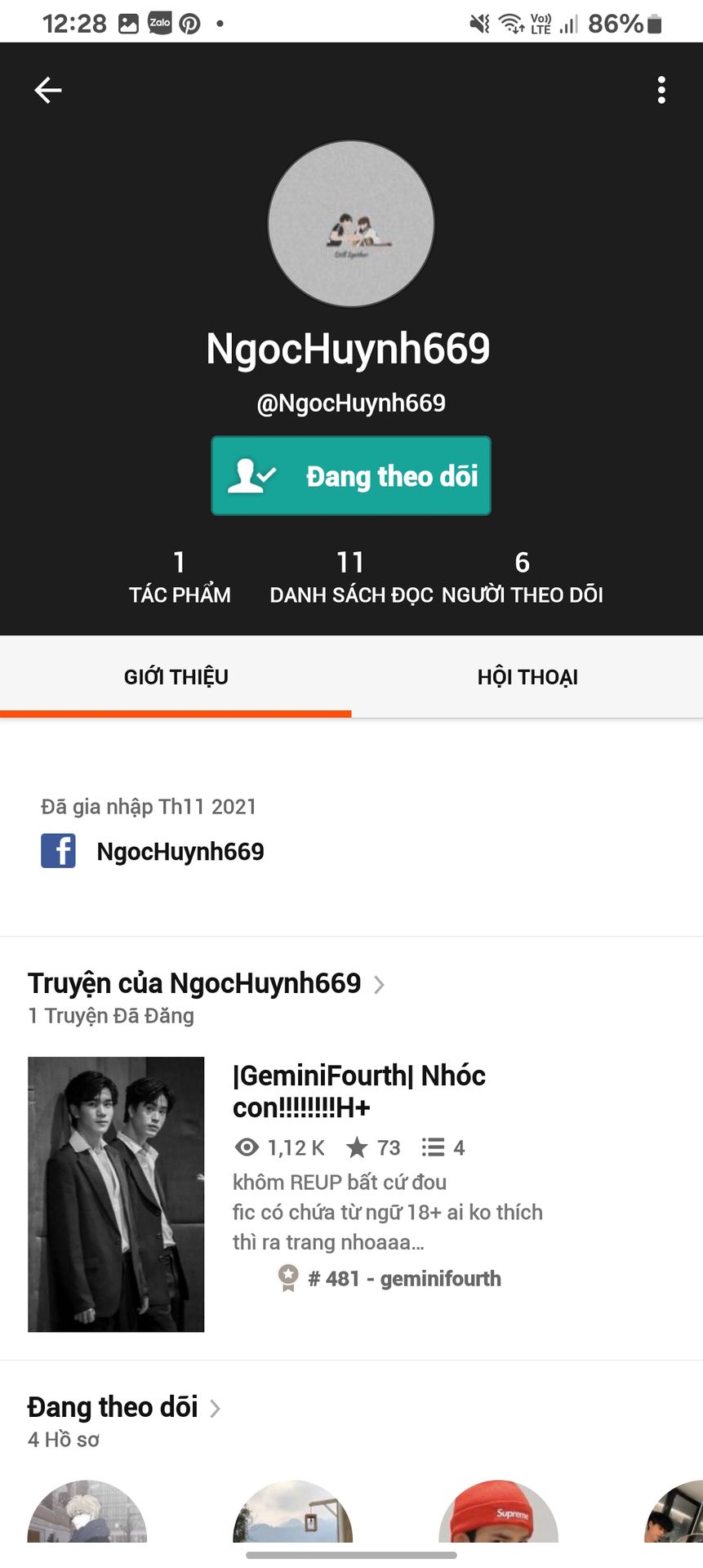Open the followed profile with red Supreme beanie
This screenshot has width=703, height=1568.
pyautogui.click(x=498, y=1512)
